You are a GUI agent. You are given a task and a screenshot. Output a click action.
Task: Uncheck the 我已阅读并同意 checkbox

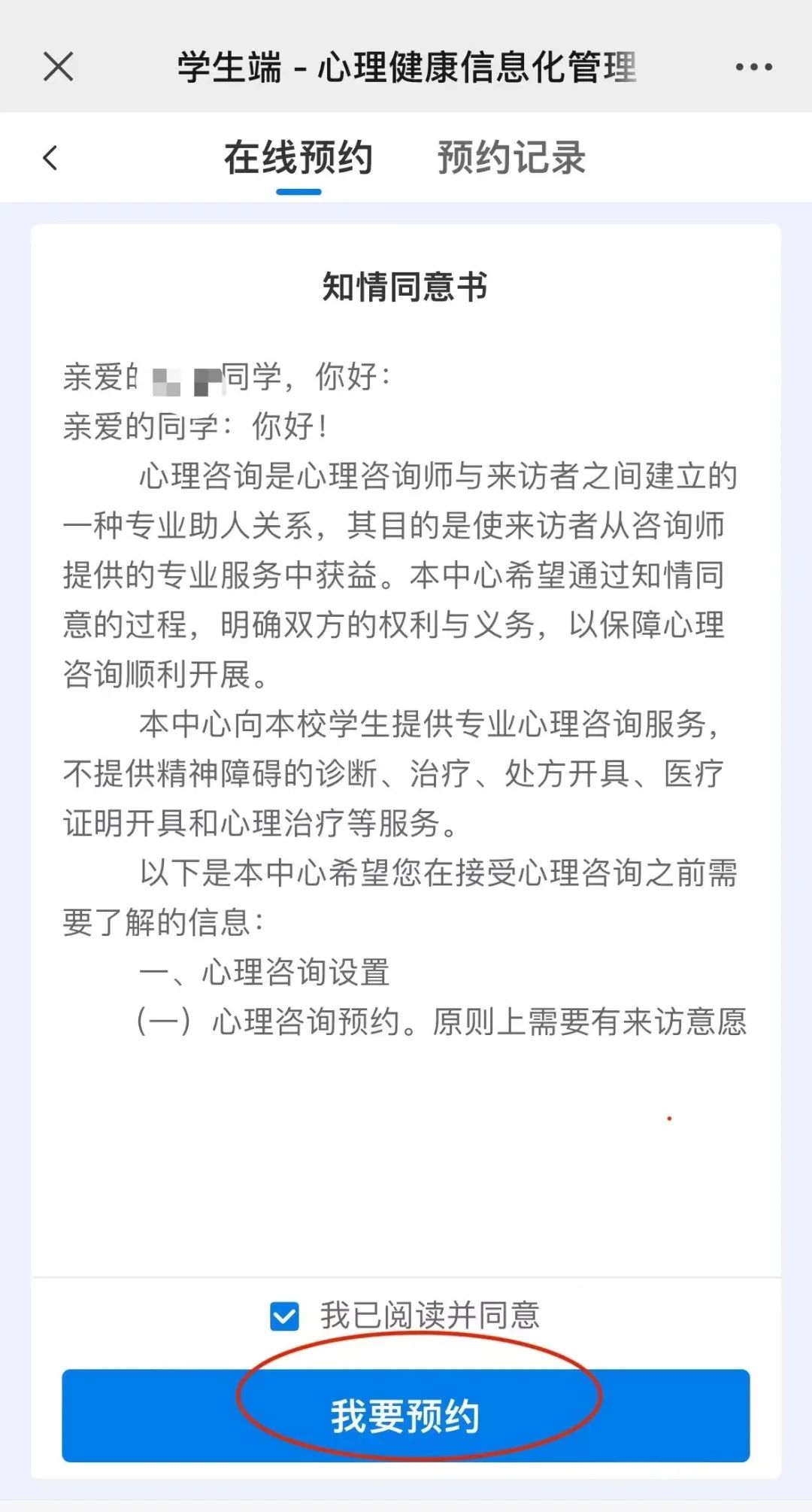pyautogui.click(x=285, y=1316)
